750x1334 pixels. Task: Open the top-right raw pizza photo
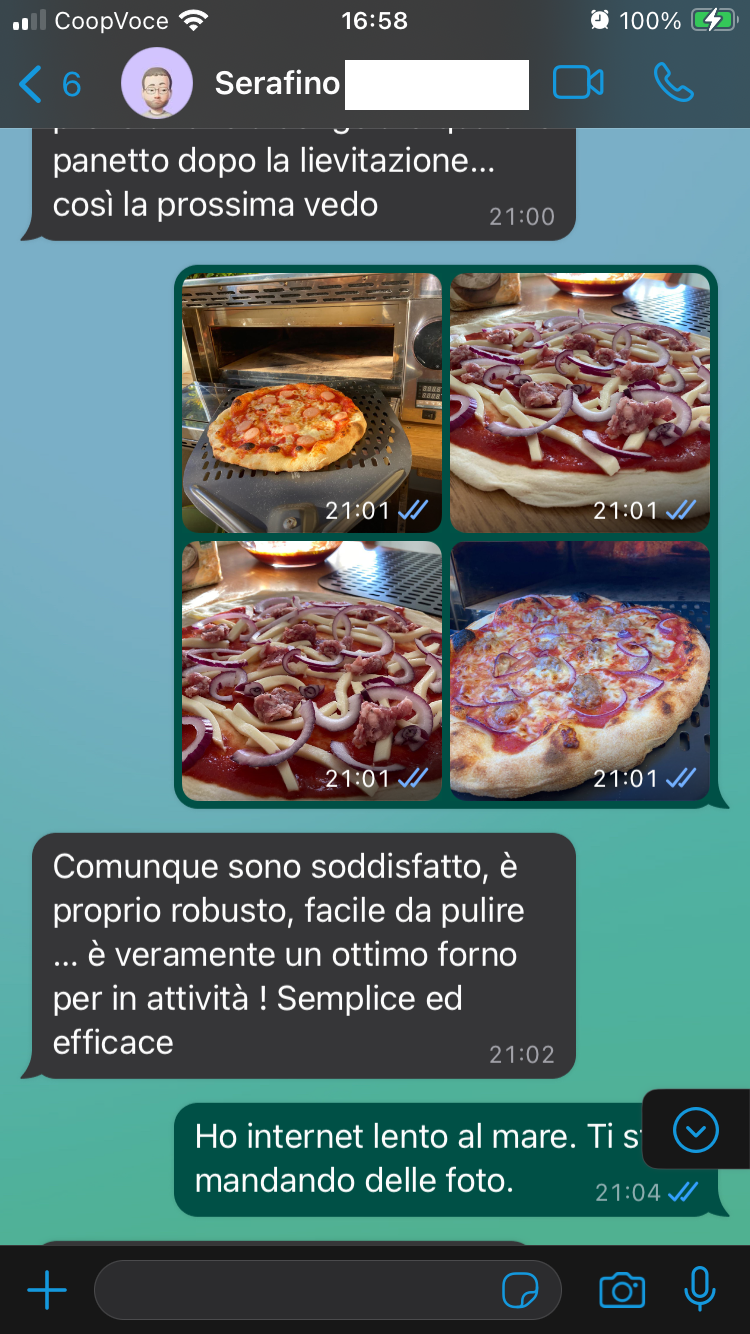(580, 403)
